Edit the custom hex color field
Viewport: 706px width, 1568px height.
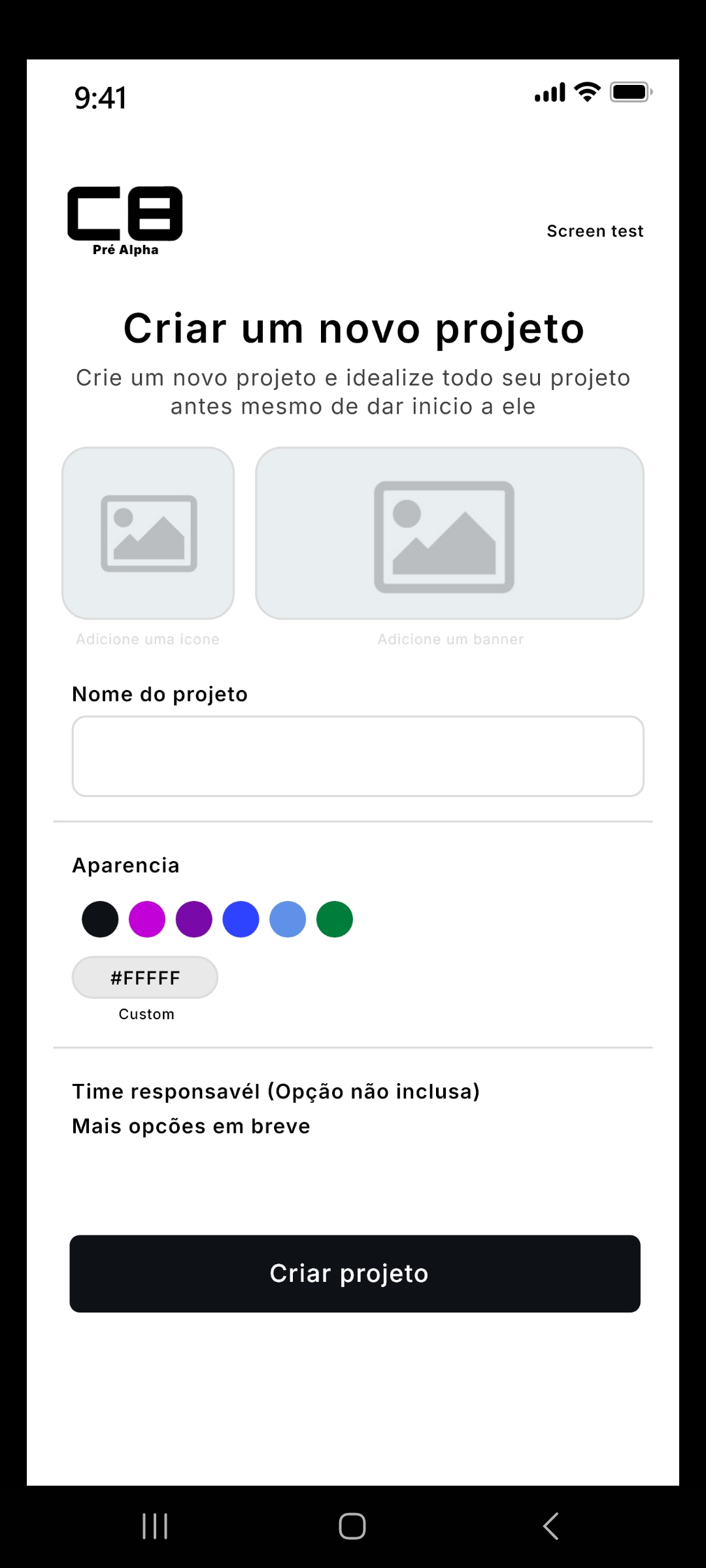pyautogui.click(x=145, y=977)
